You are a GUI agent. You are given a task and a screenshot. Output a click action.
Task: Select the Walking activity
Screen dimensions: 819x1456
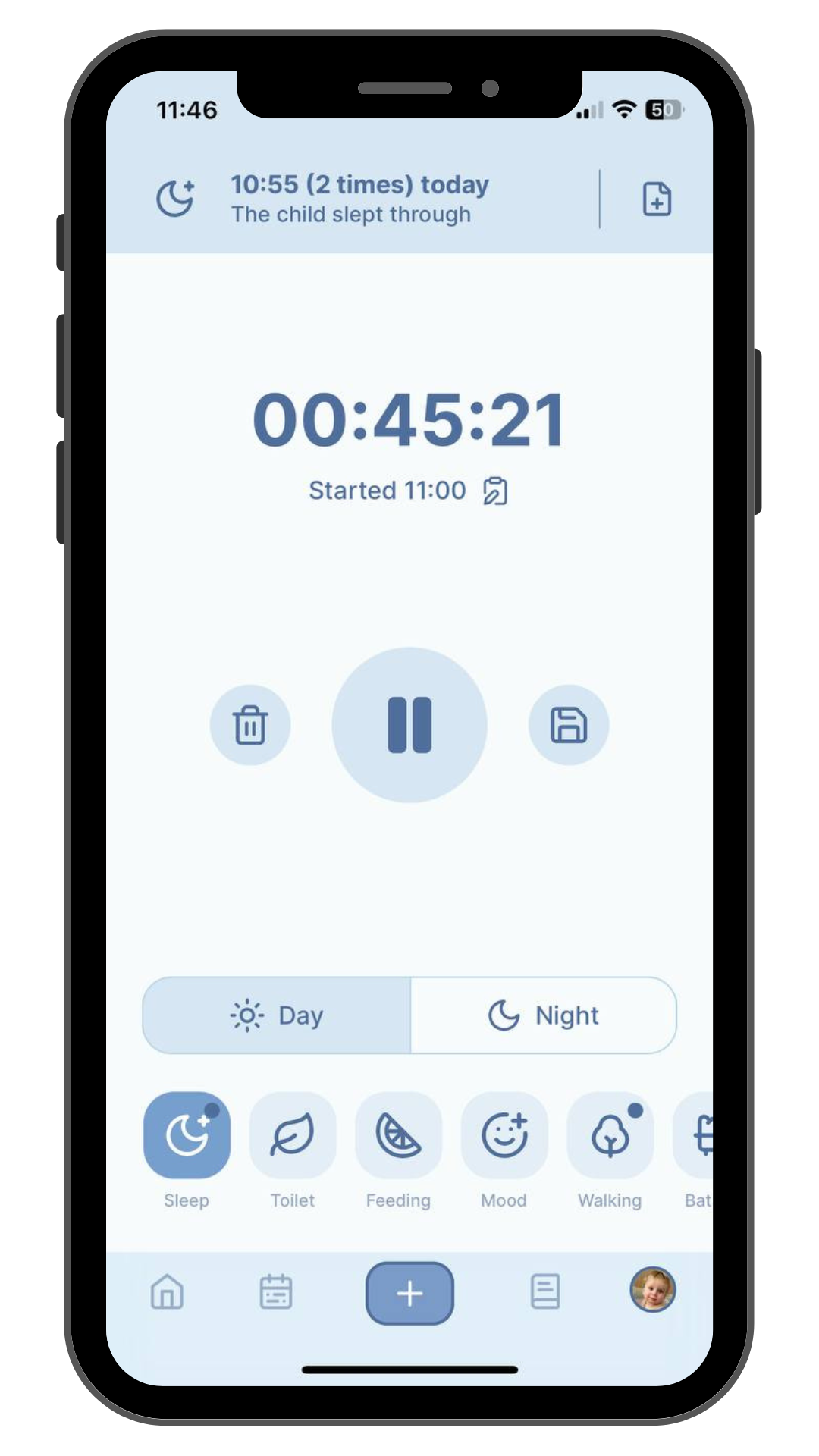click(x=610, y=1135)
